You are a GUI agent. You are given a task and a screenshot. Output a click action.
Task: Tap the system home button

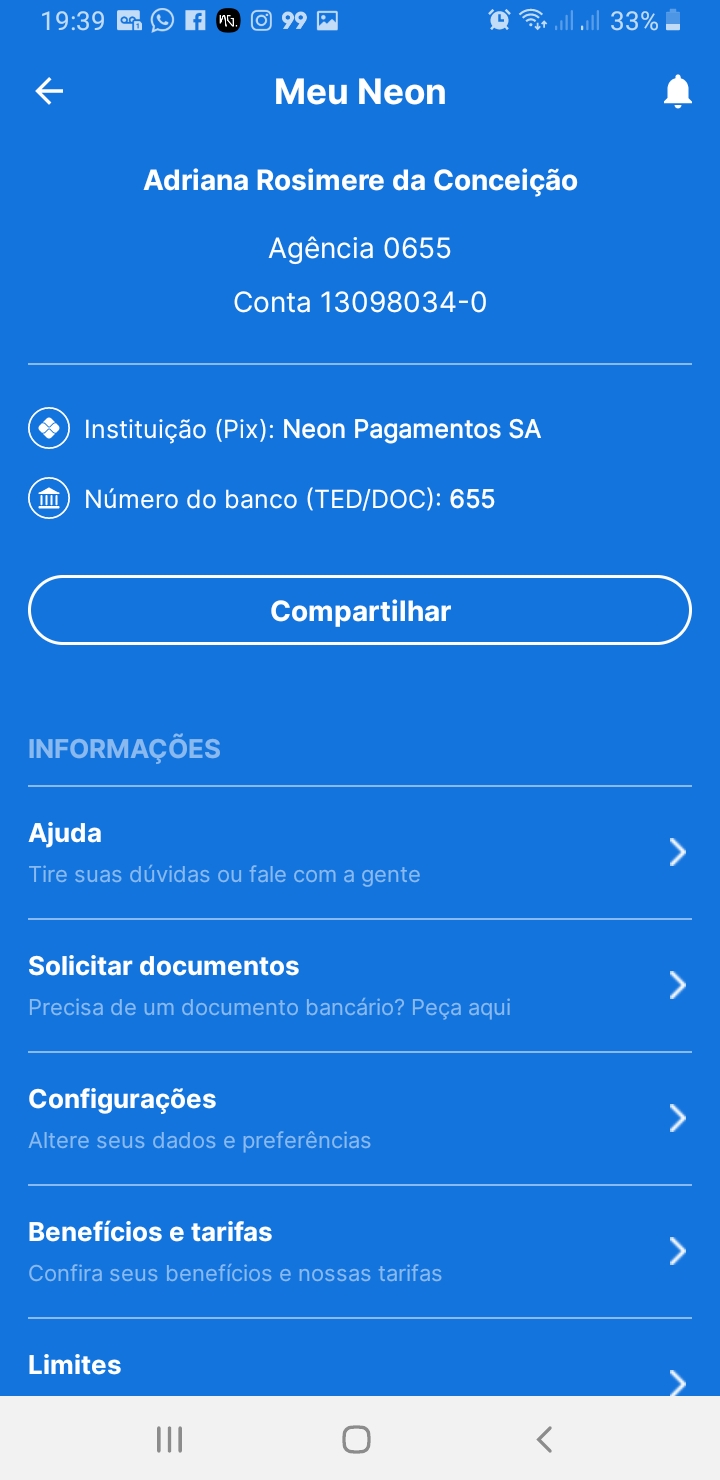pyautogui.click(x=356, y=1439)
